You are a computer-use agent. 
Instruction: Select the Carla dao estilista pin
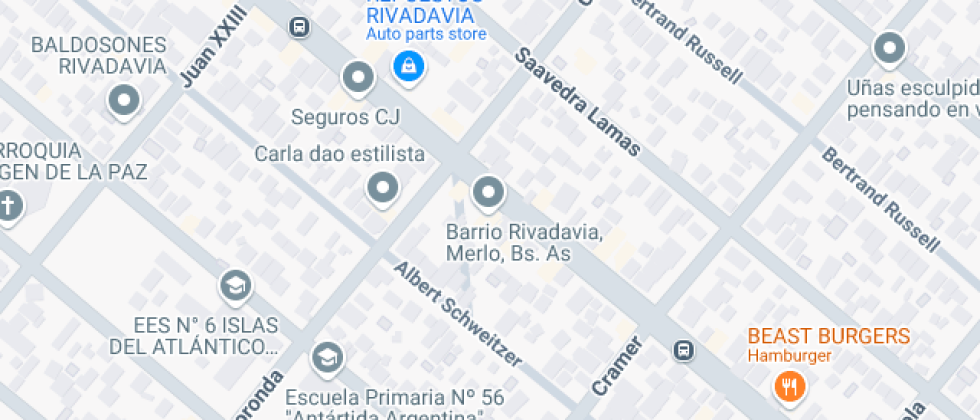click(x=383, y=187)
